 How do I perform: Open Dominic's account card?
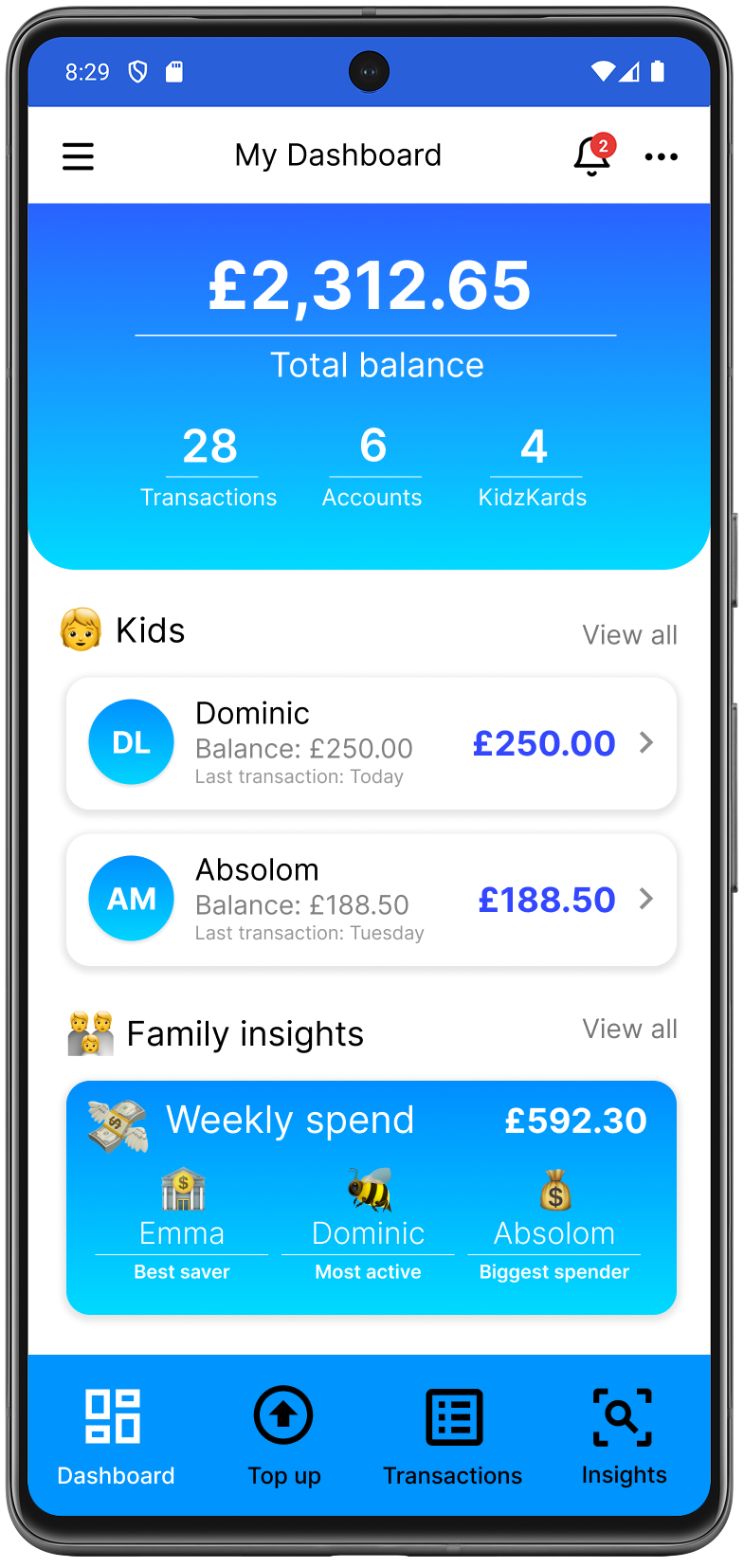371,744
